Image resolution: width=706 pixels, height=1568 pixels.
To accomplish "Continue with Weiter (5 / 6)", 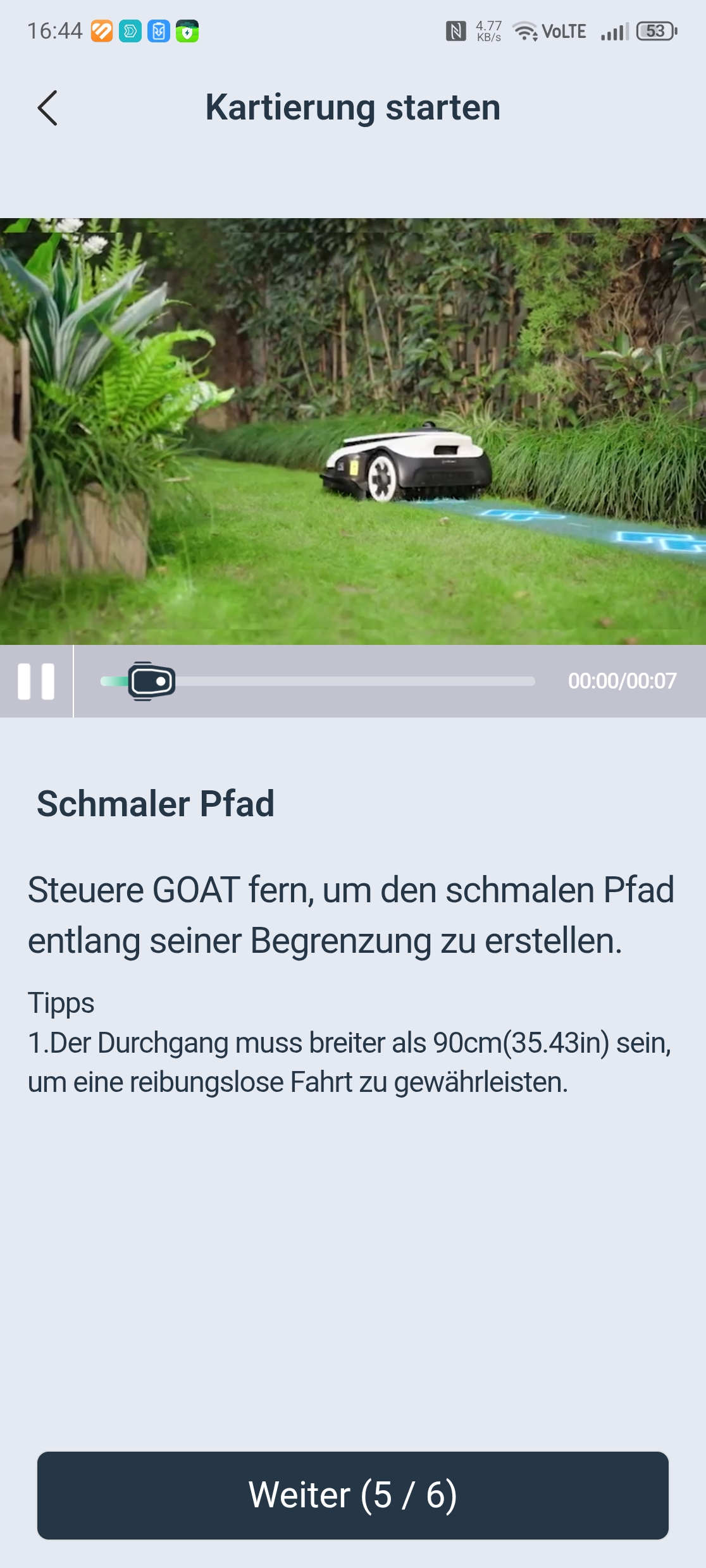I will pos(353,1495).
